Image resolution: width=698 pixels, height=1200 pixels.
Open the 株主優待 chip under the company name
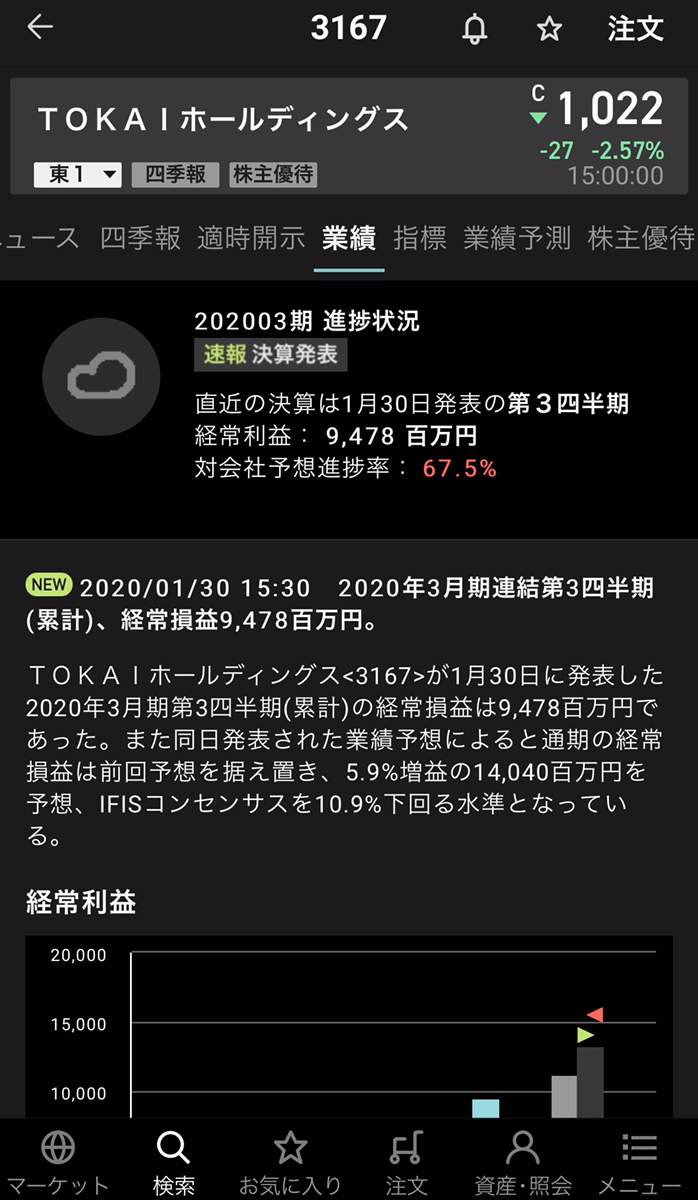(273, 175)
